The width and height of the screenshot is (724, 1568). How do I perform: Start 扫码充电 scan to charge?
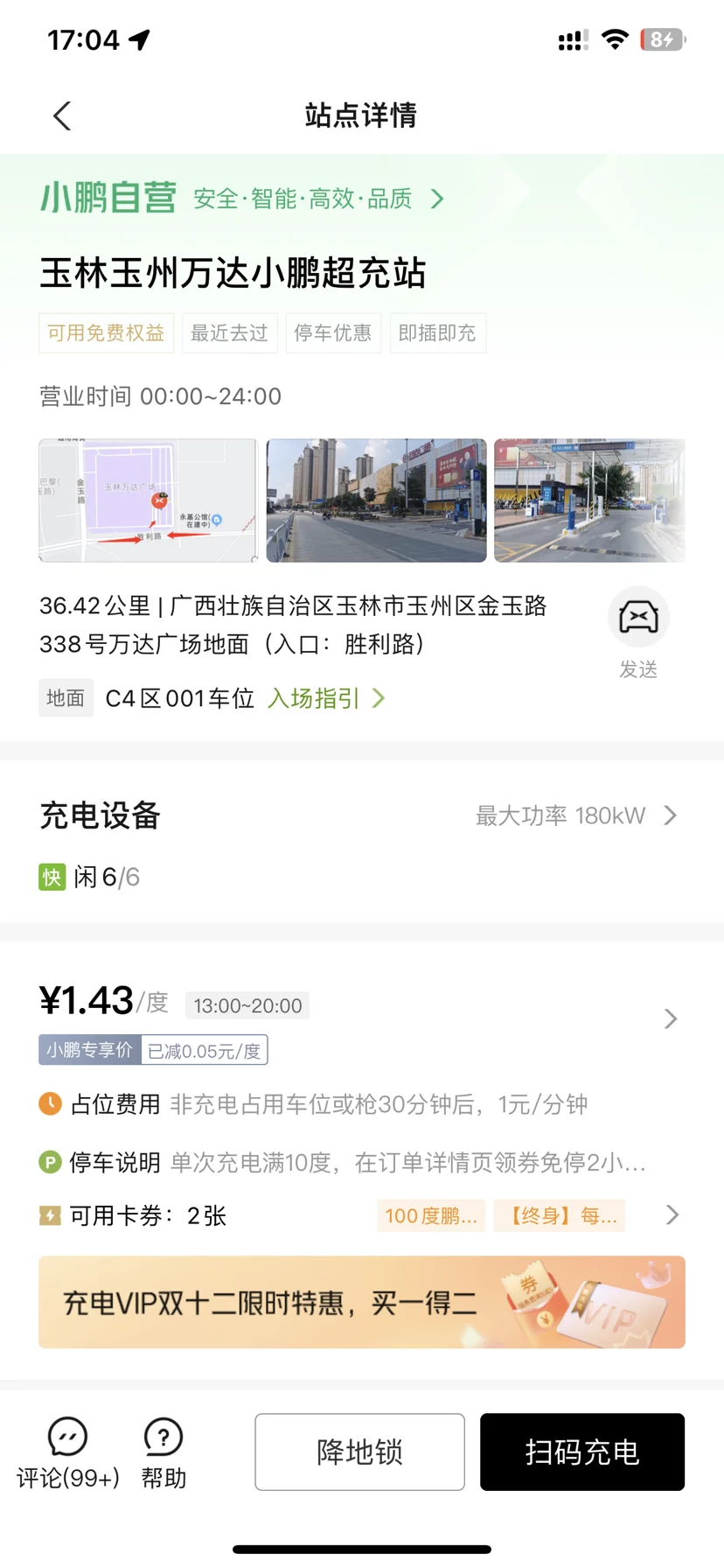pos(582,1452)
